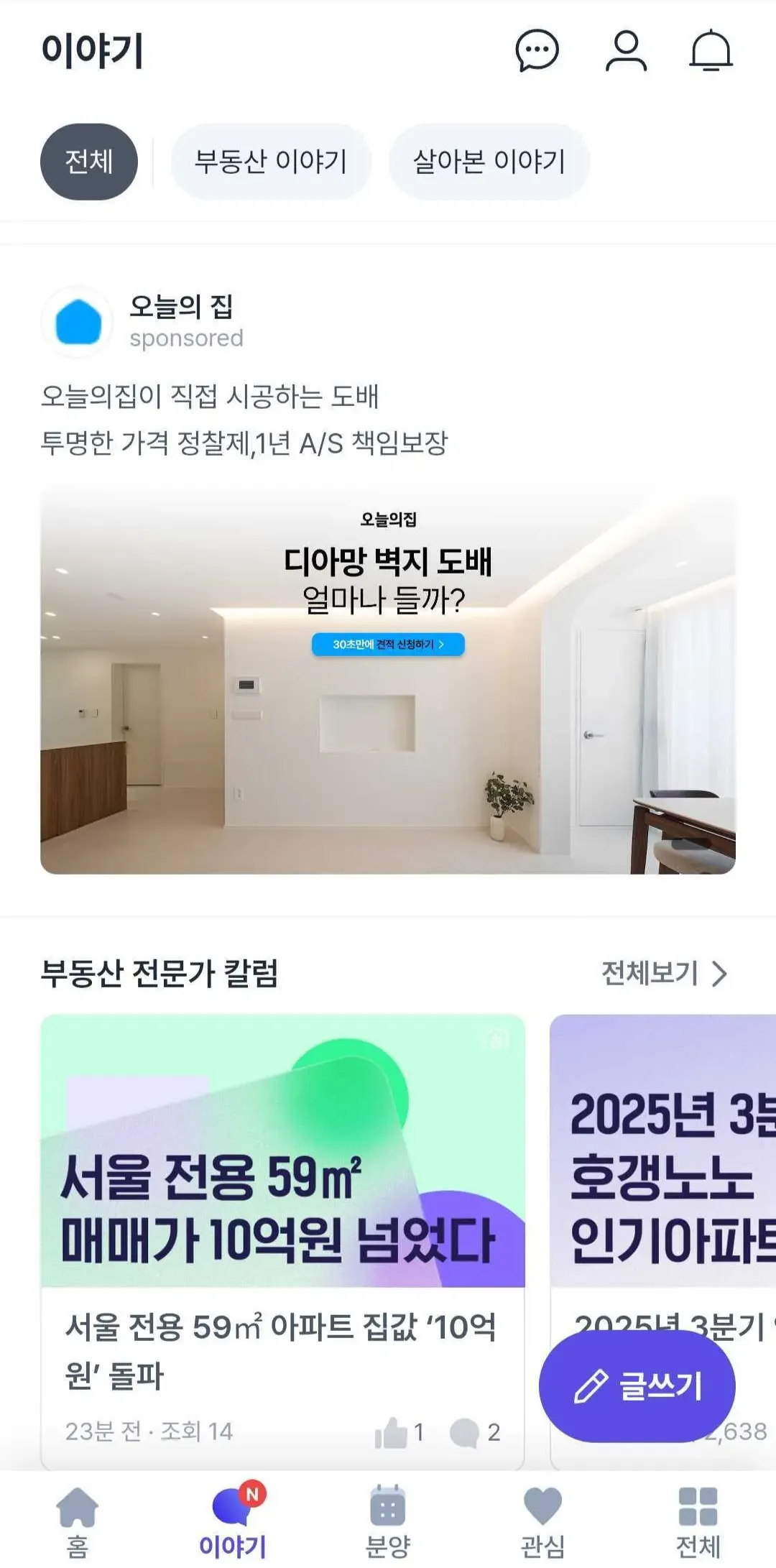This screenshot has height=1568, width=776.
Task: Open the notifications bell
Action: 711,51
